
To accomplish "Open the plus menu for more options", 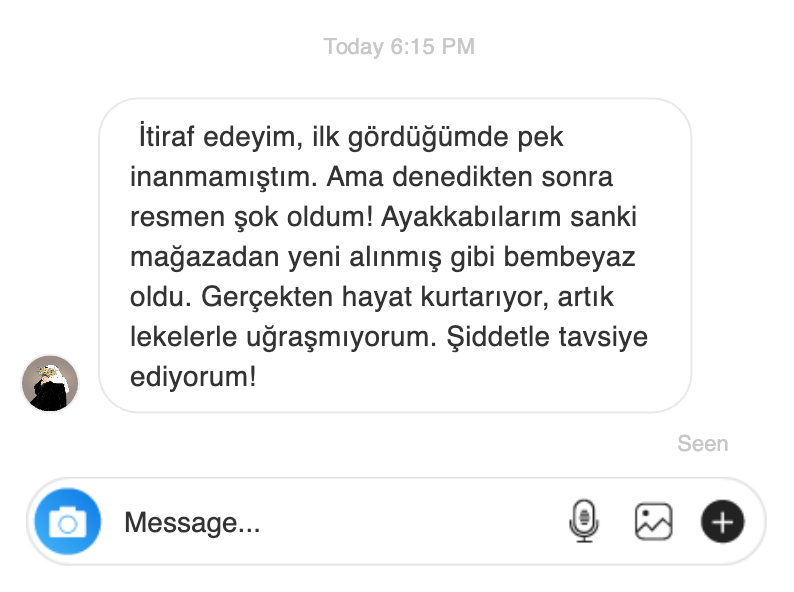I will [722, 522].
